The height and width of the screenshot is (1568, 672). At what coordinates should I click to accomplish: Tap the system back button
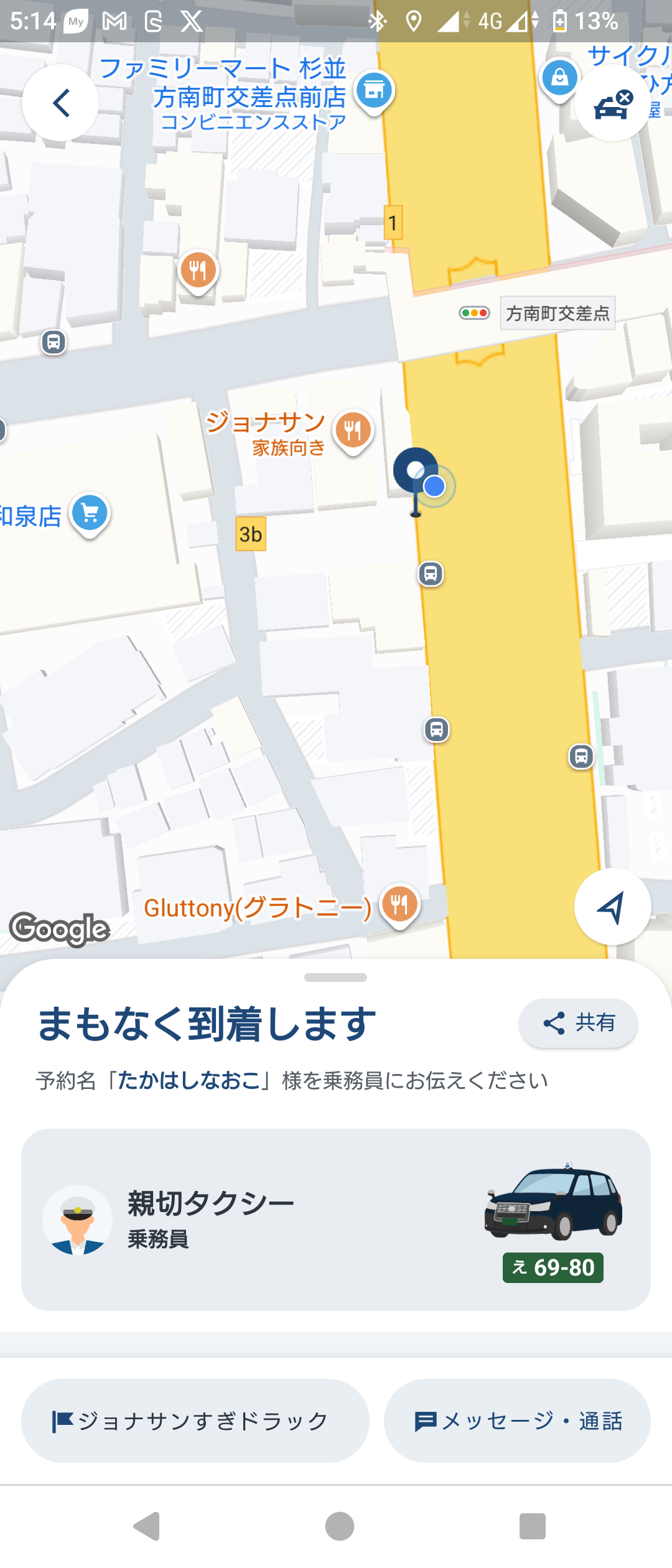[147, 1526]
